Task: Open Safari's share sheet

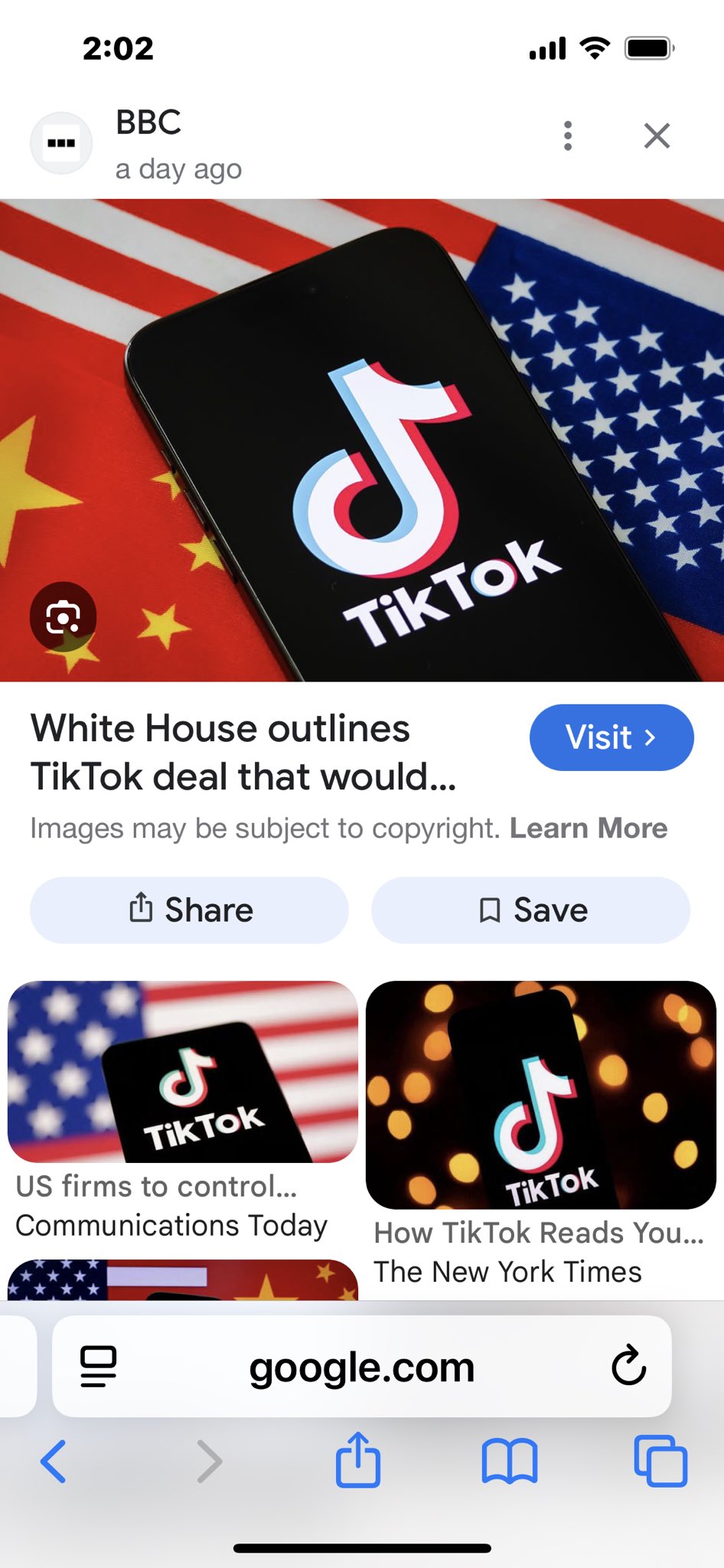Action: (x=357, y=1461)
